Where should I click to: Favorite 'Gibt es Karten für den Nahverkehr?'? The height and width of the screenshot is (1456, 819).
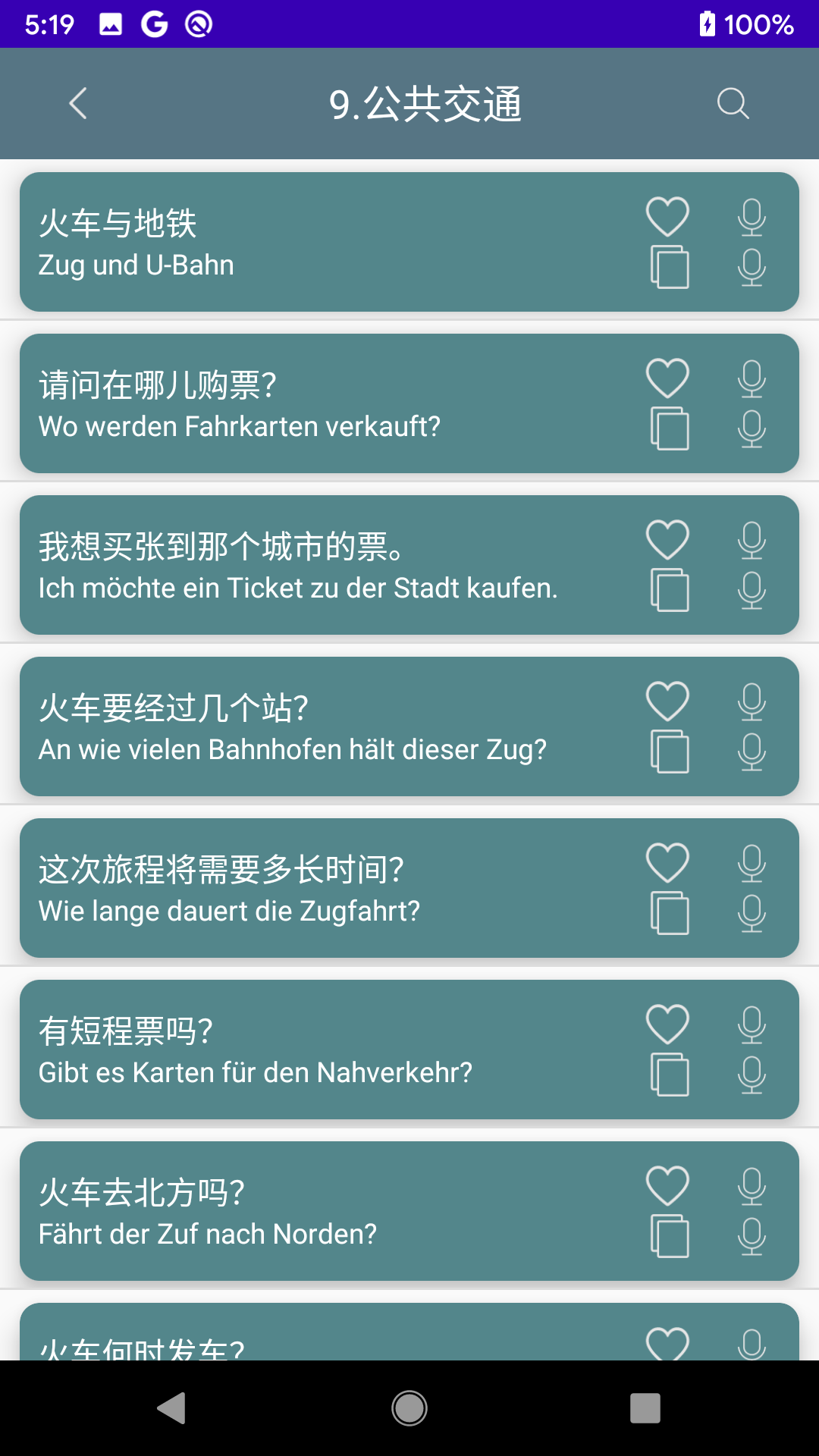[667, 1025]
